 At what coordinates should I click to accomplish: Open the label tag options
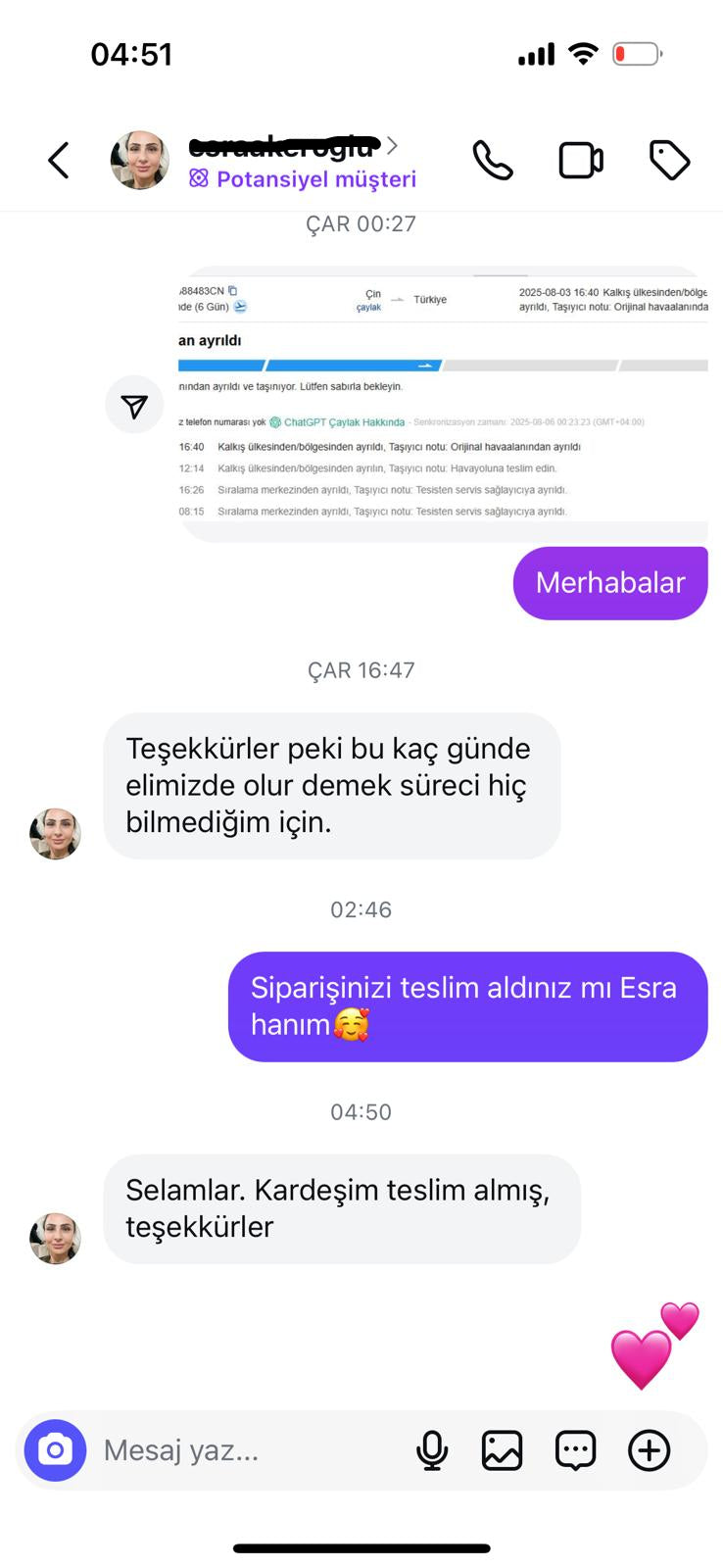pyautogui.click(x=670, y=161)
